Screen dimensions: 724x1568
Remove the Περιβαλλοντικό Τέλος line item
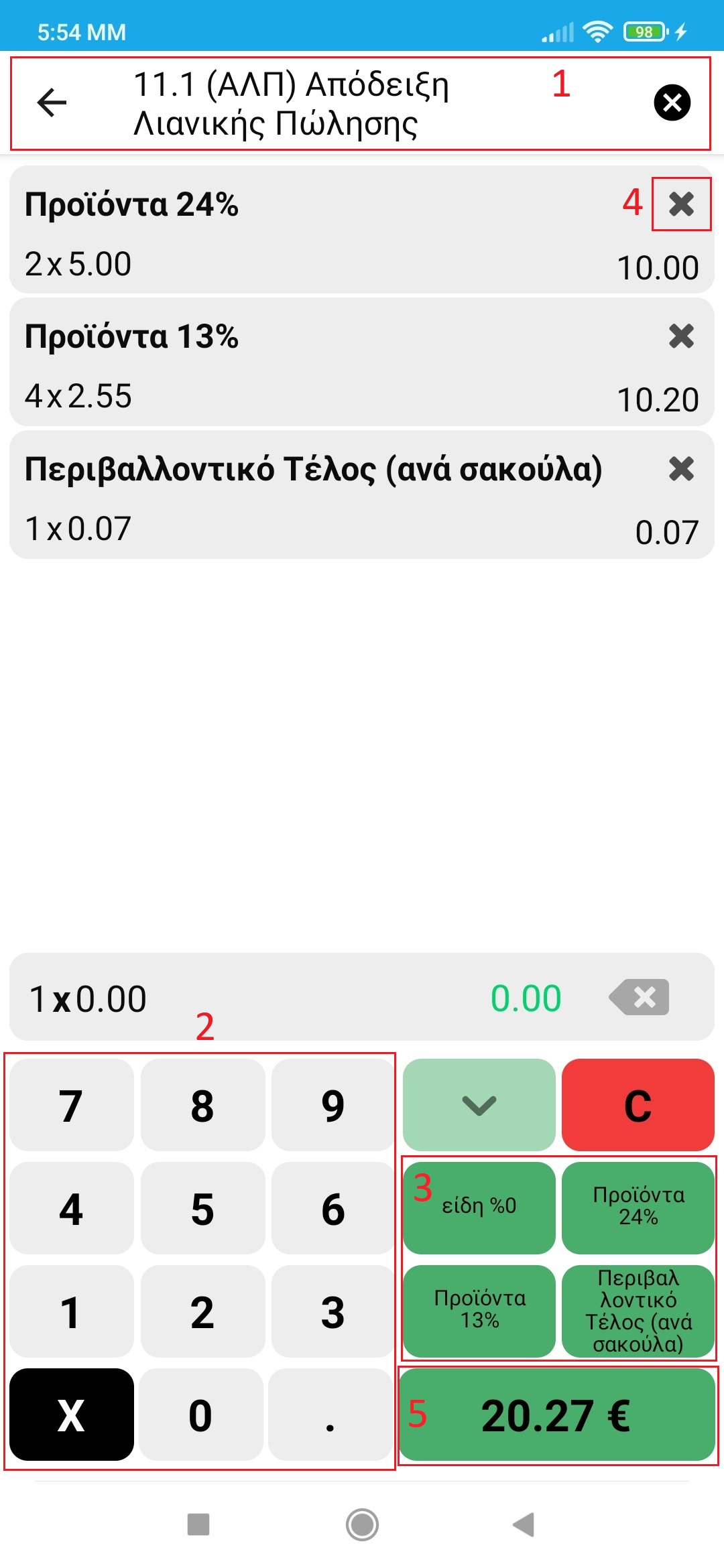pos(681,470)
